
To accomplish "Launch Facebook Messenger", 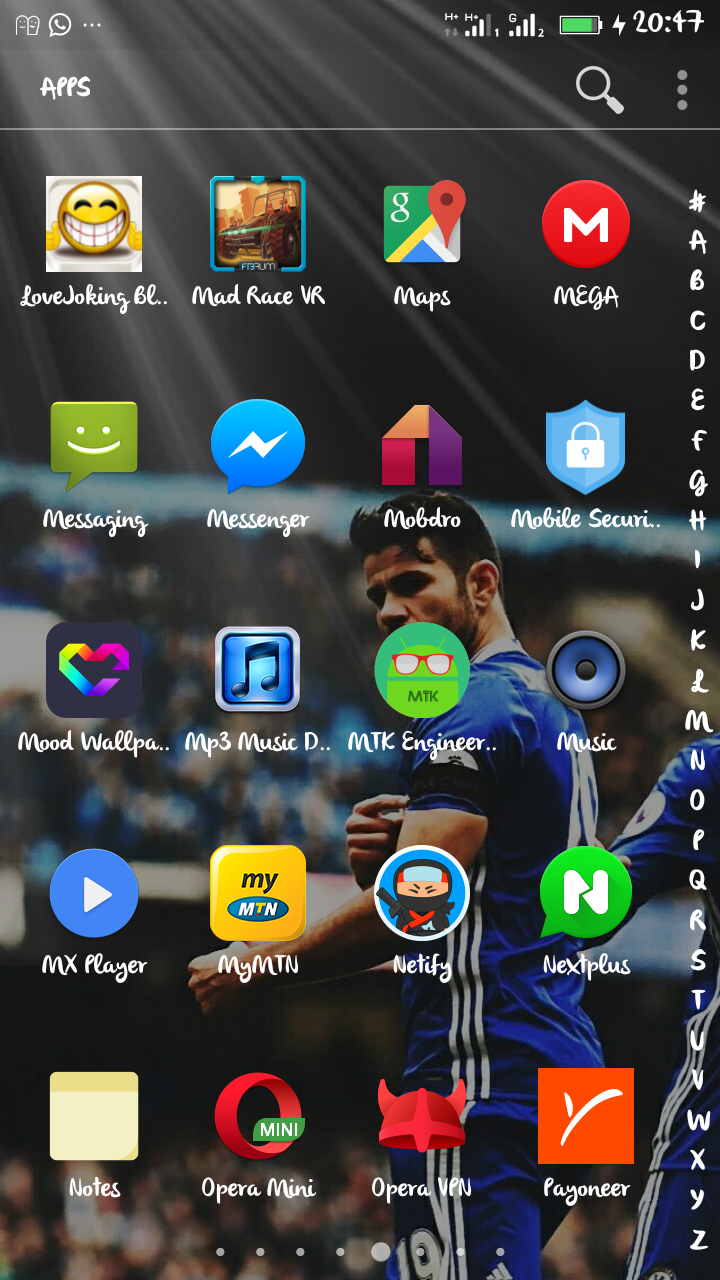I will [x=258, y=446].
